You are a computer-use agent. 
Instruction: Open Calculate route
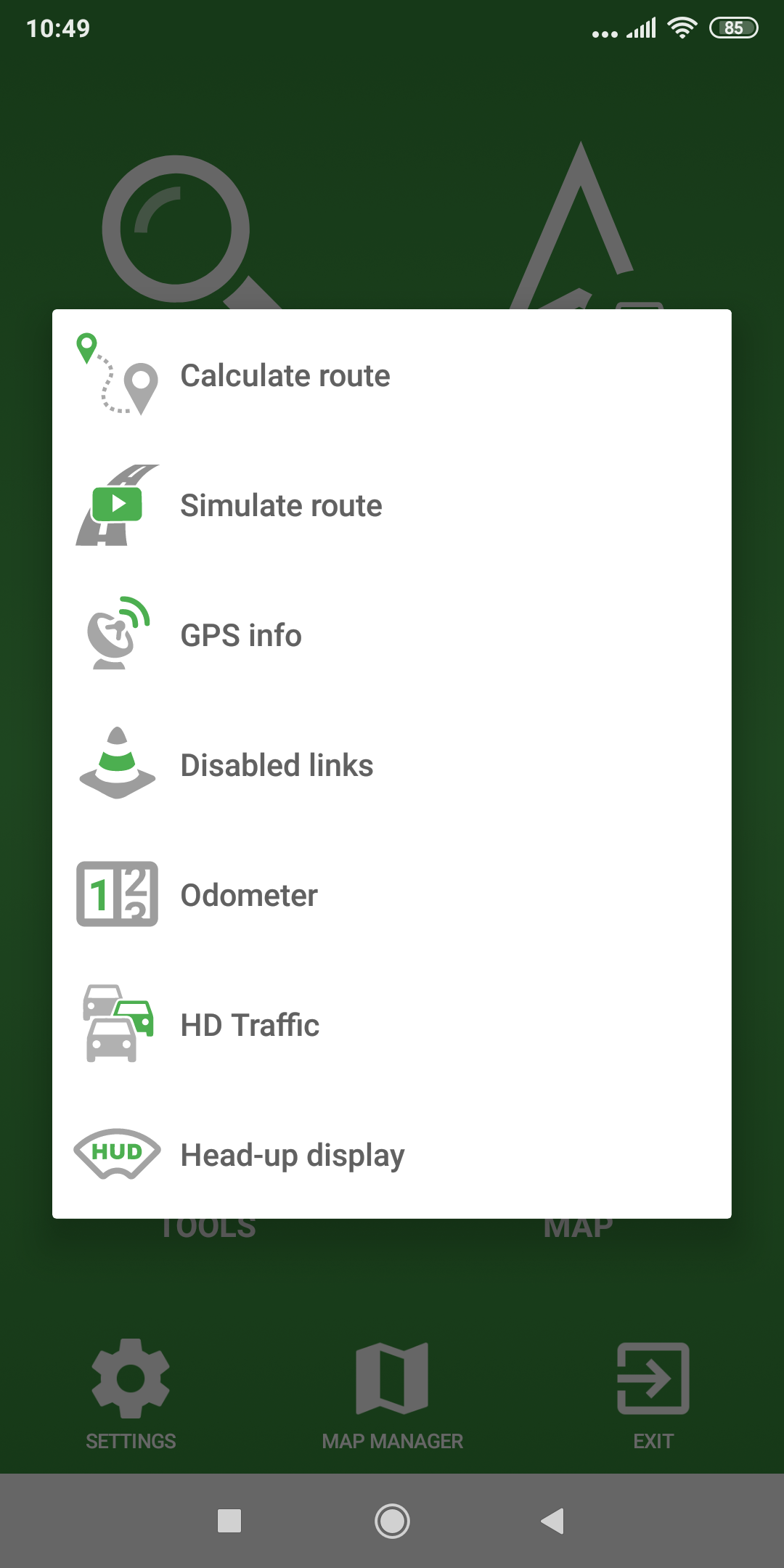point(392,375)
